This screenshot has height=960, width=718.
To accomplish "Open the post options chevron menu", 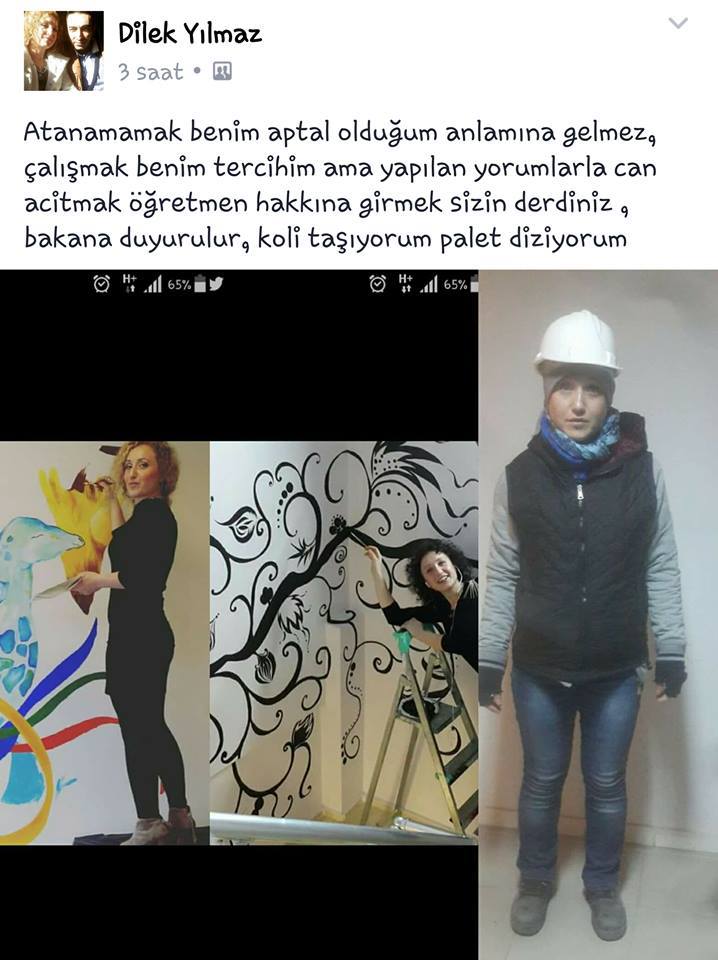I will pos(678,23).
